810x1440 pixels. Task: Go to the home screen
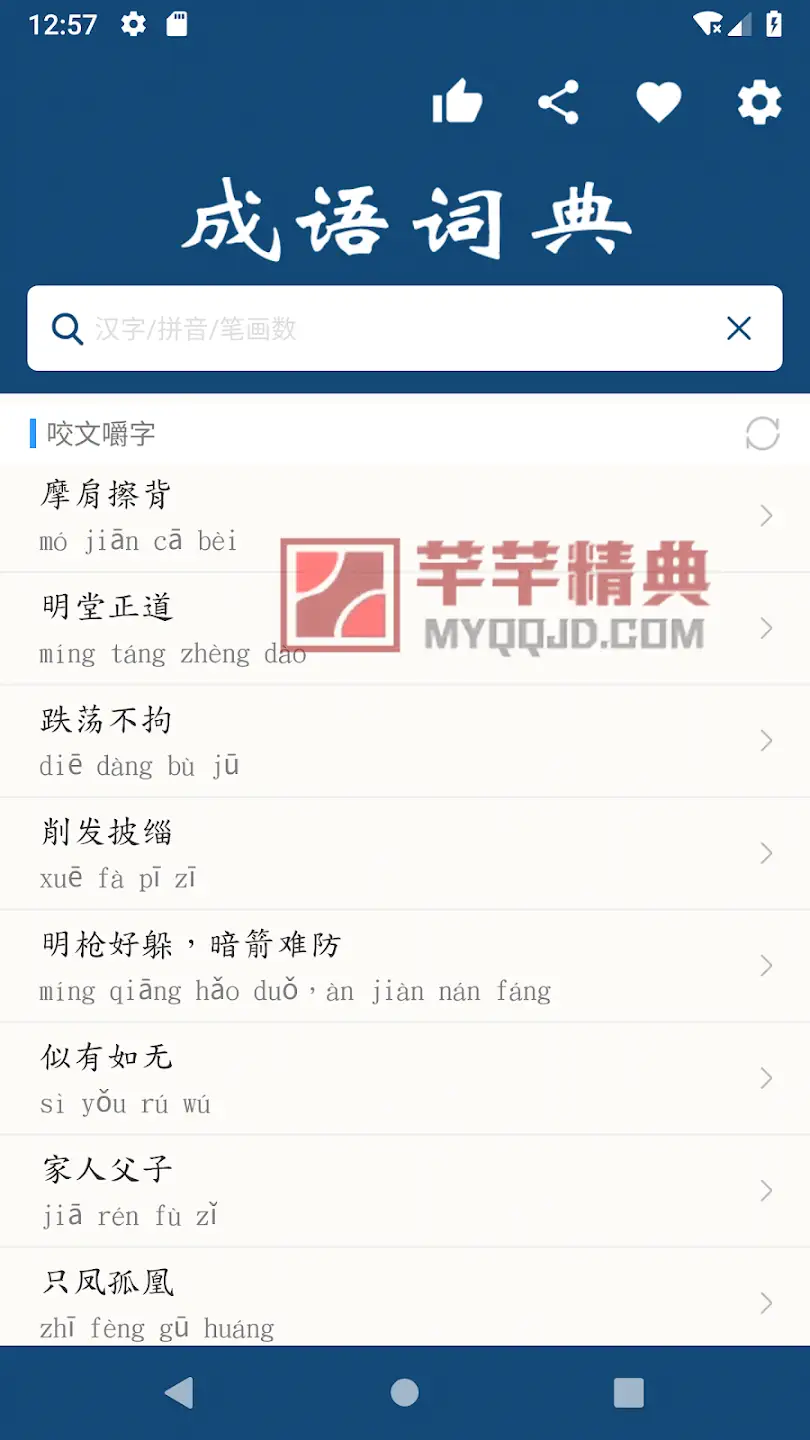tap(405, 1392)
